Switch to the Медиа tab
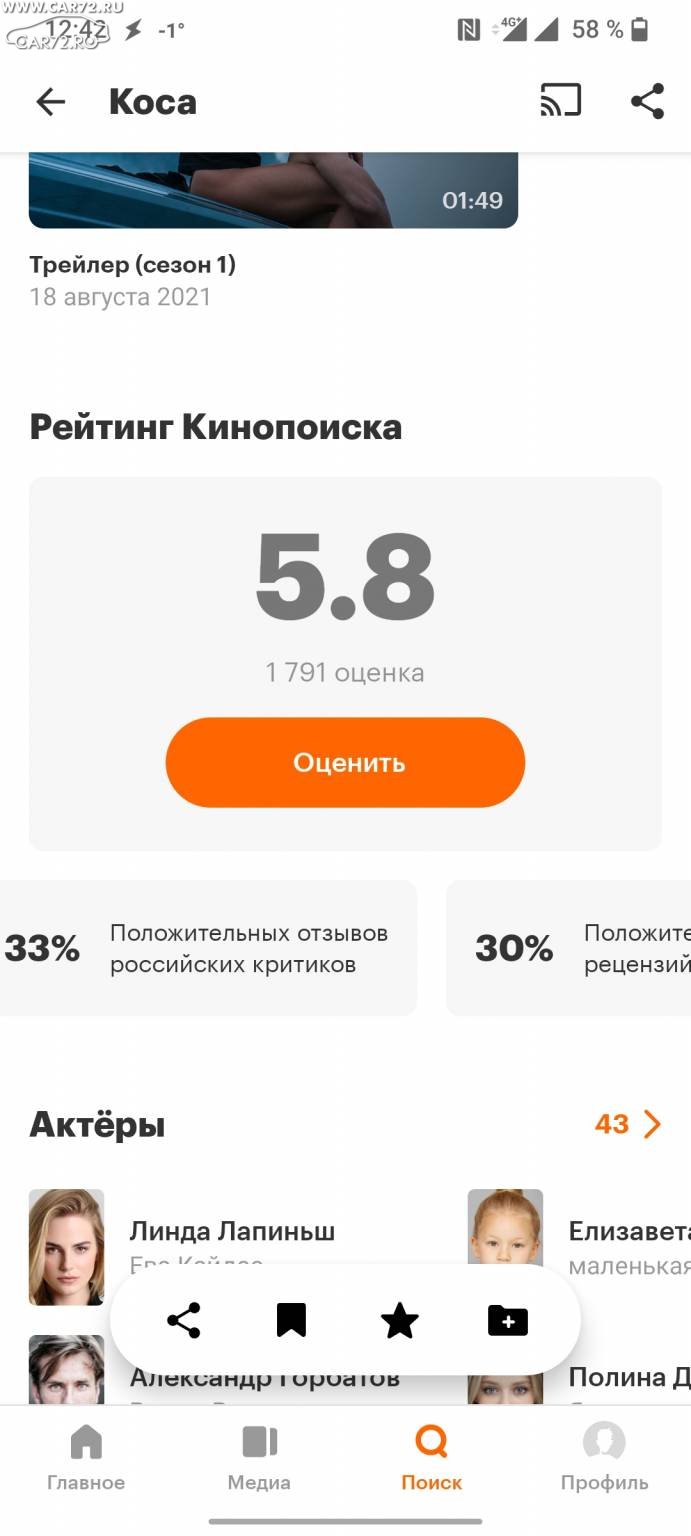The image size is (691, 1536). coord(259,1458)
